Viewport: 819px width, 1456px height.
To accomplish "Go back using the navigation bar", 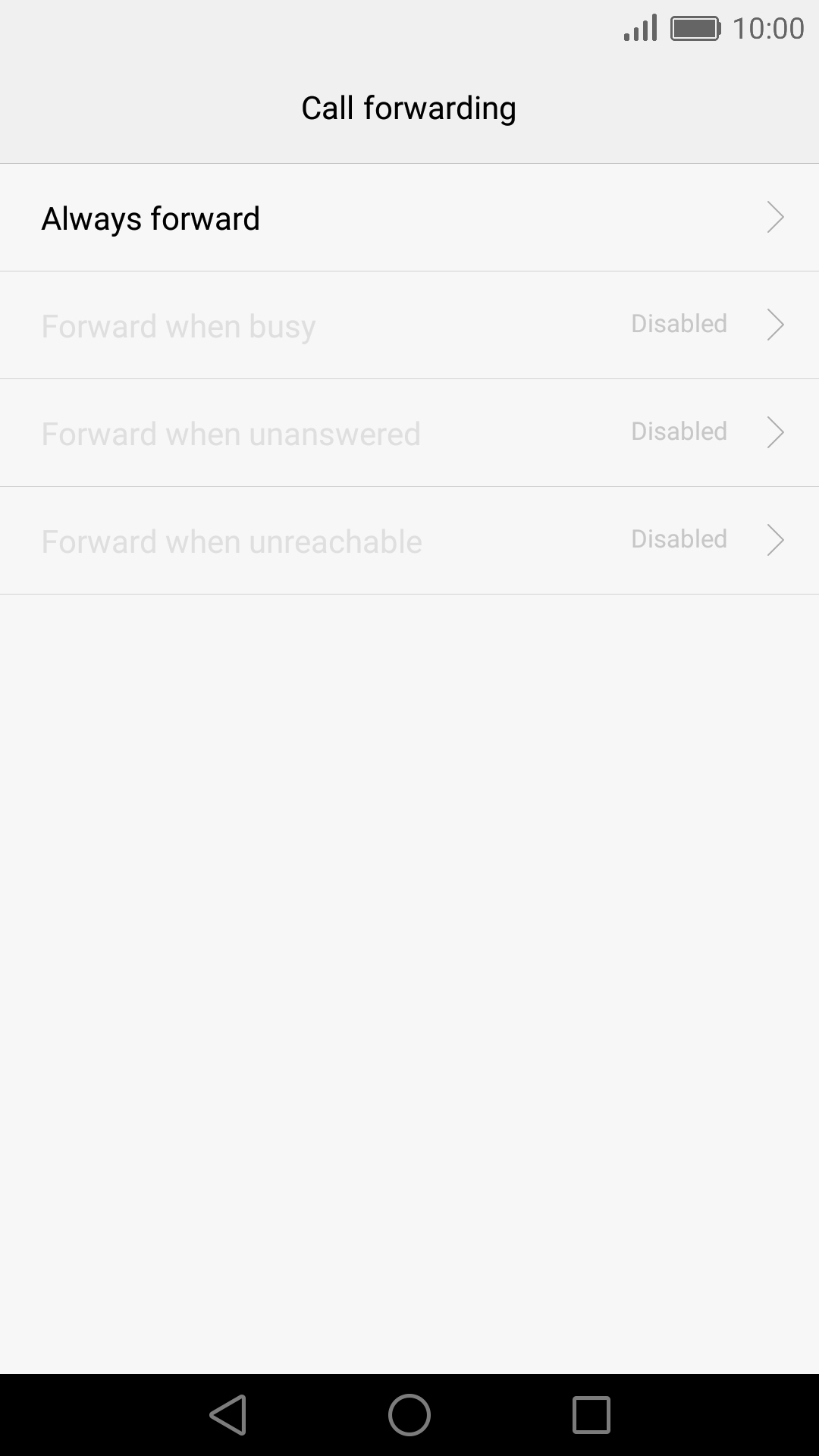I will (x=228, y=1415).
